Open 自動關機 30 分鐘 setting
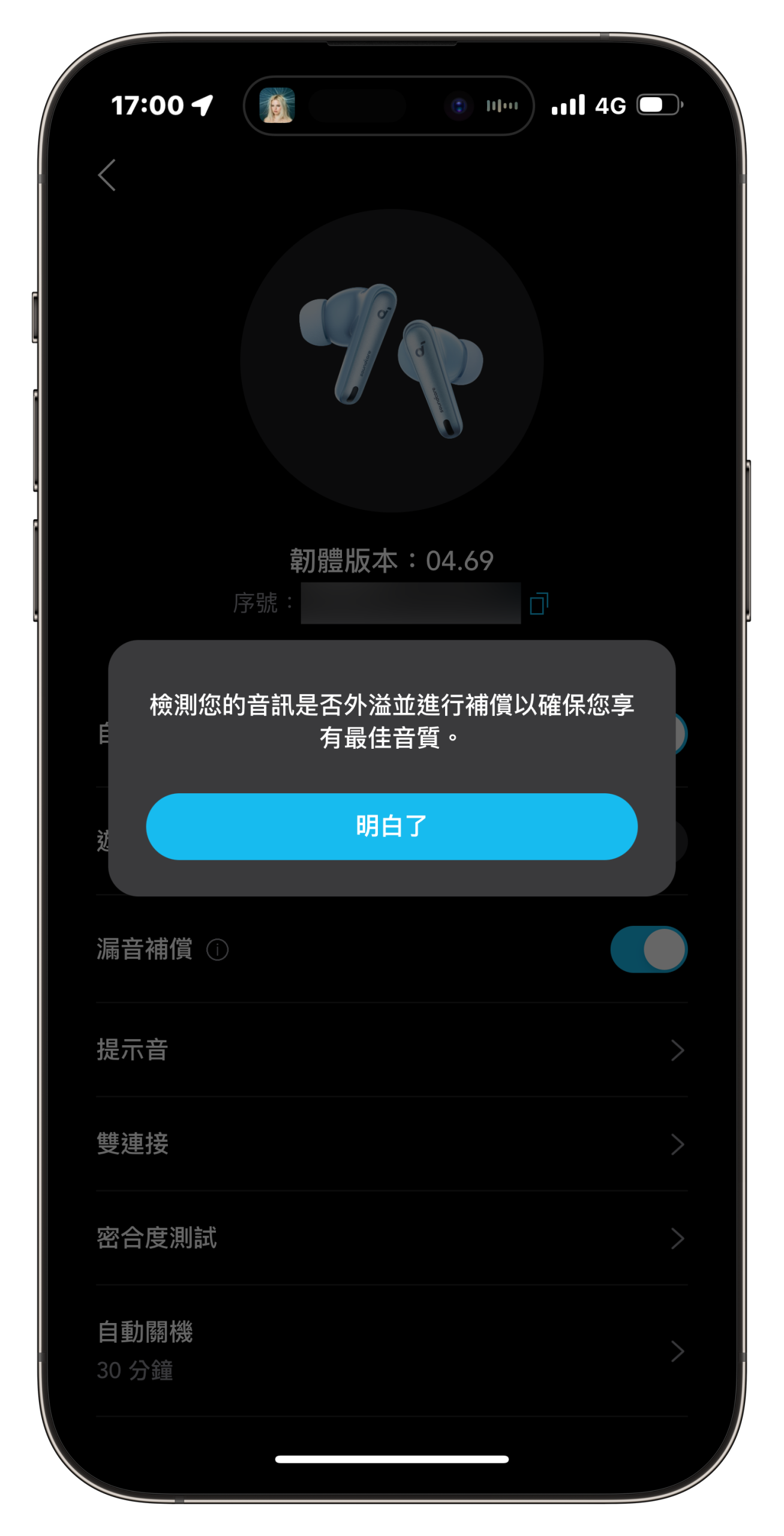The image size is (784, 1536). pyautogui.click(x=392, y=1351)
